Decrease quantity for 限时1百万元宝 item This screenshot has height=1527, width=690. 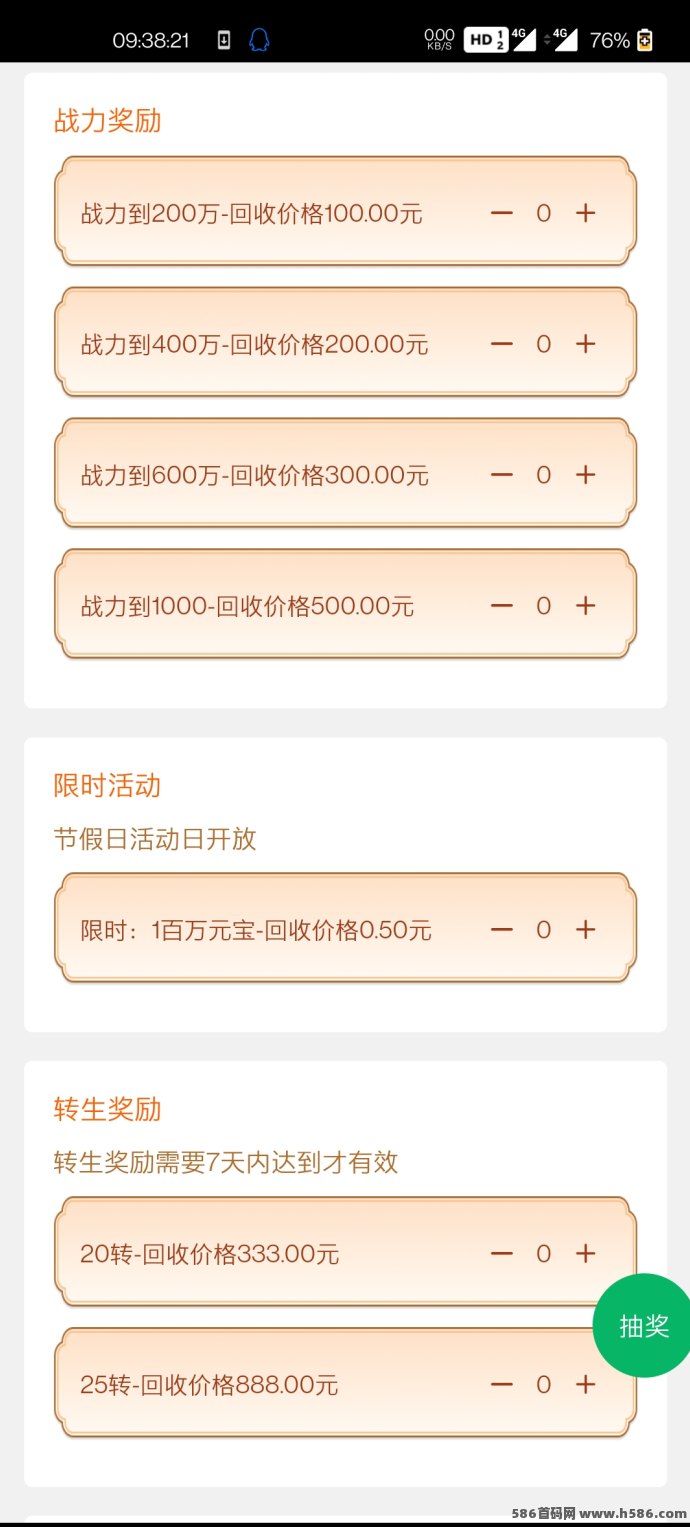pos(502,930)
